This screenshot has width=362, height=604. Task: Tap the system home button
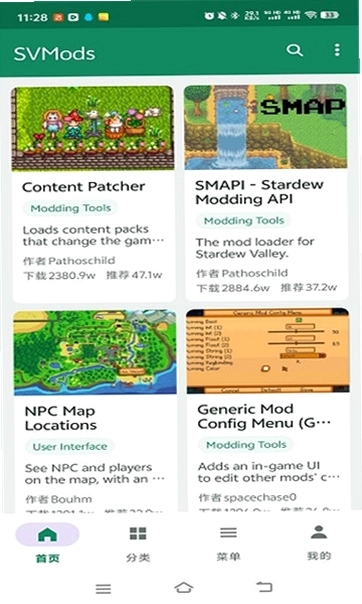pos(183,587)
